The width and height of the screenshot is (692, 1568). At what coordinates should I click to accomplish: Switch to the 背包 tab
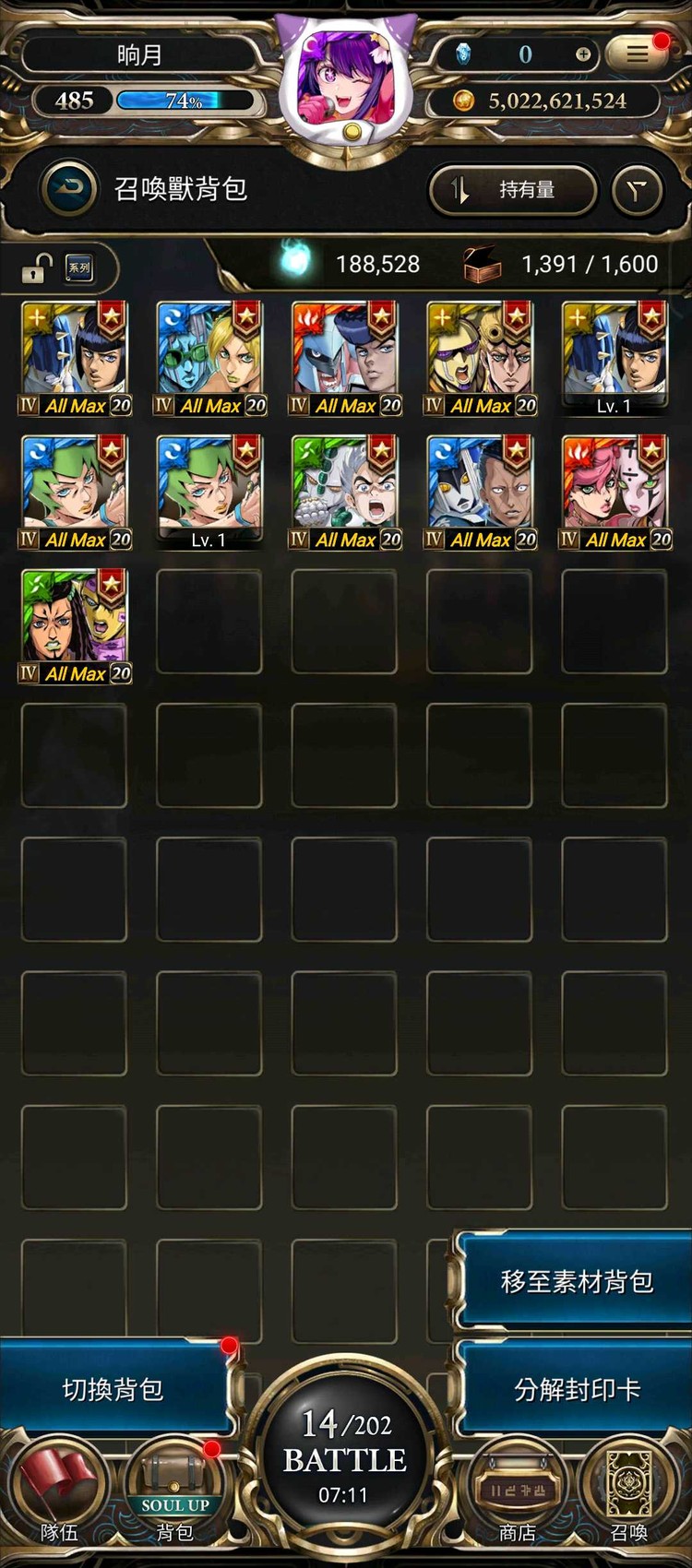click(174, 1495)
